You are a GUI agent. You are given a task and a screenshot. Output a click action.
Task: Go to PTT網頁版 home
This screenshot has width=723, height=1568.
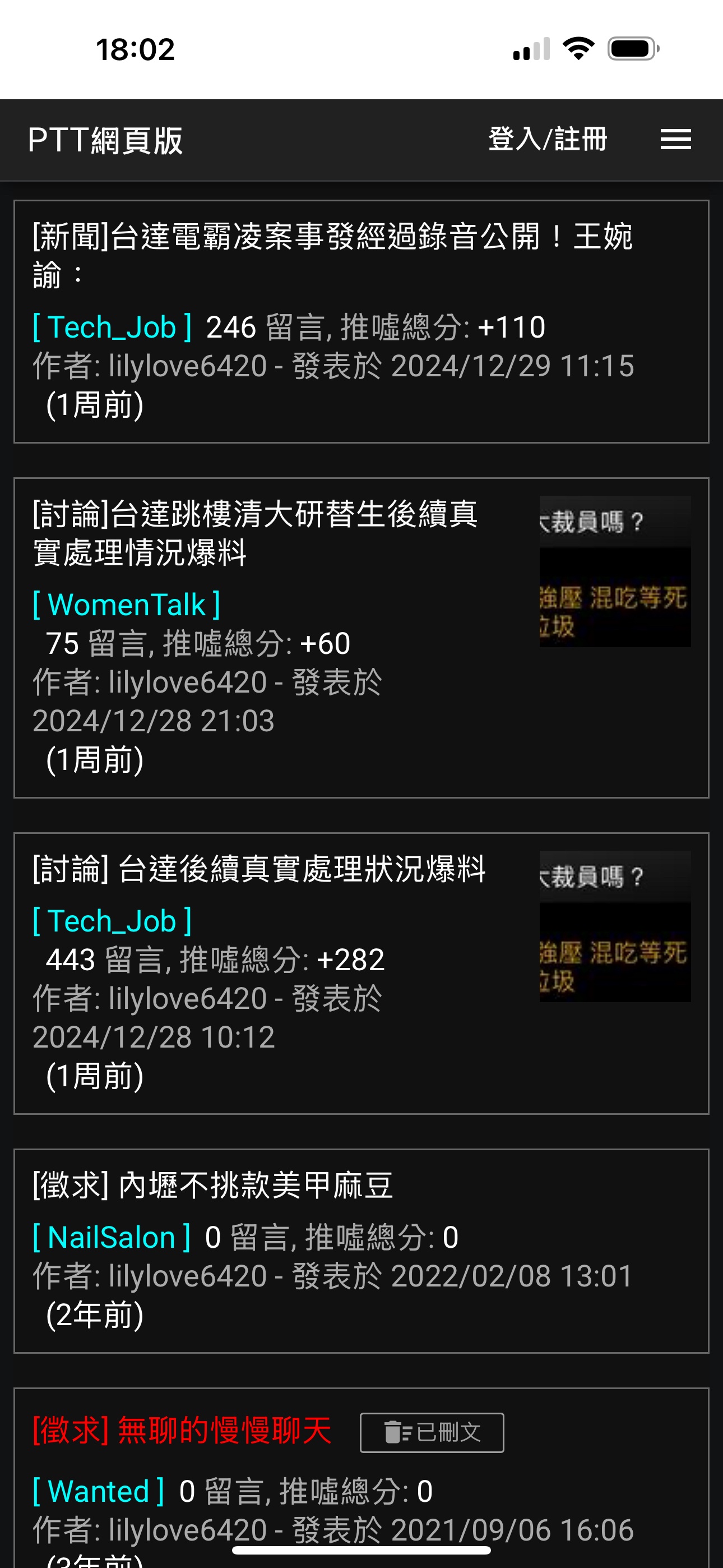coord(105,141)
